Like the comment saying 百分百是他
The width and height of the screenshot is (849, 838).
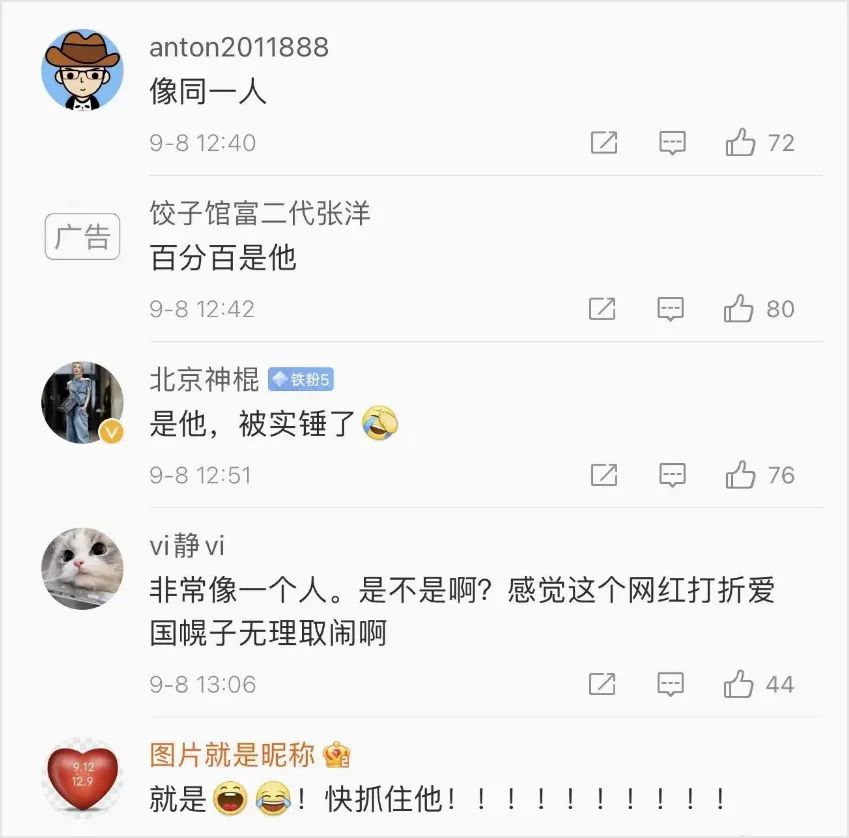pyautogui.click(x=740, y=309)
